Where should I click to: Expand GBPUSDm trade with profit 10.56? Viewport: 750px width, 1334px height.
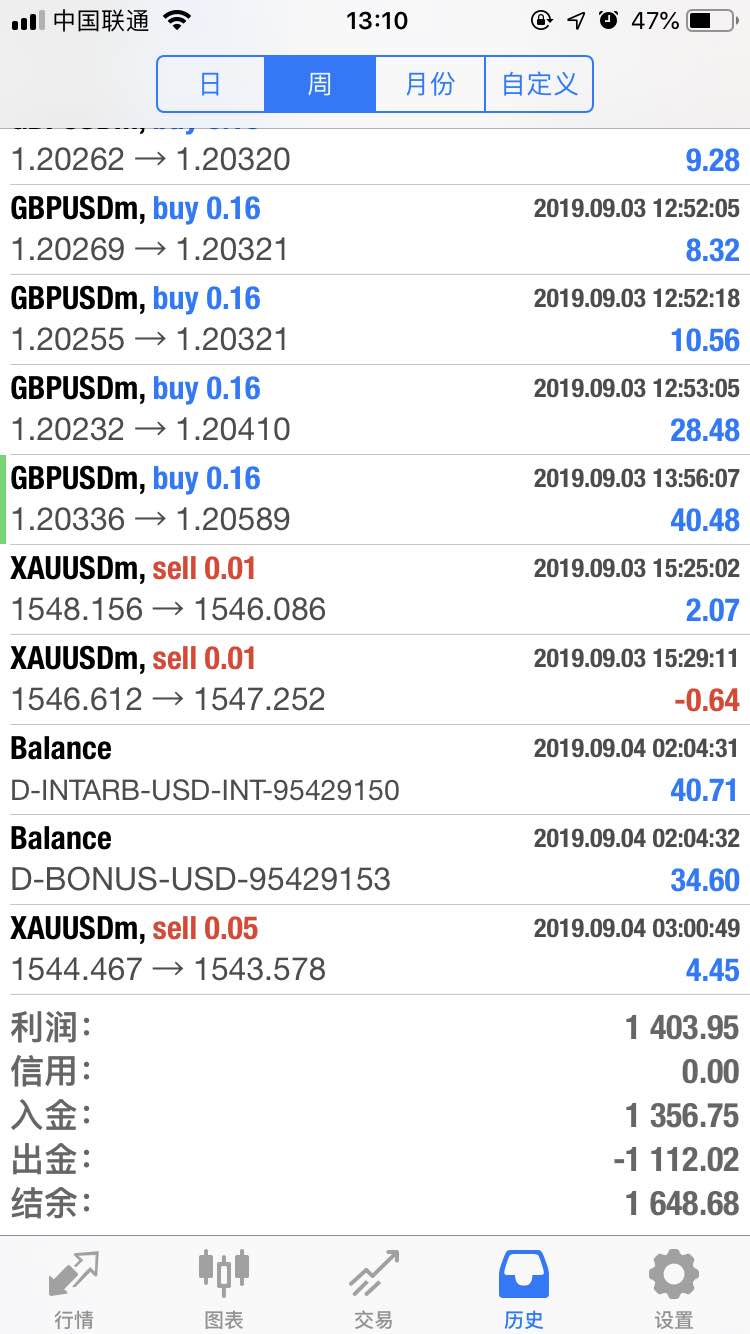pos(375,320)
